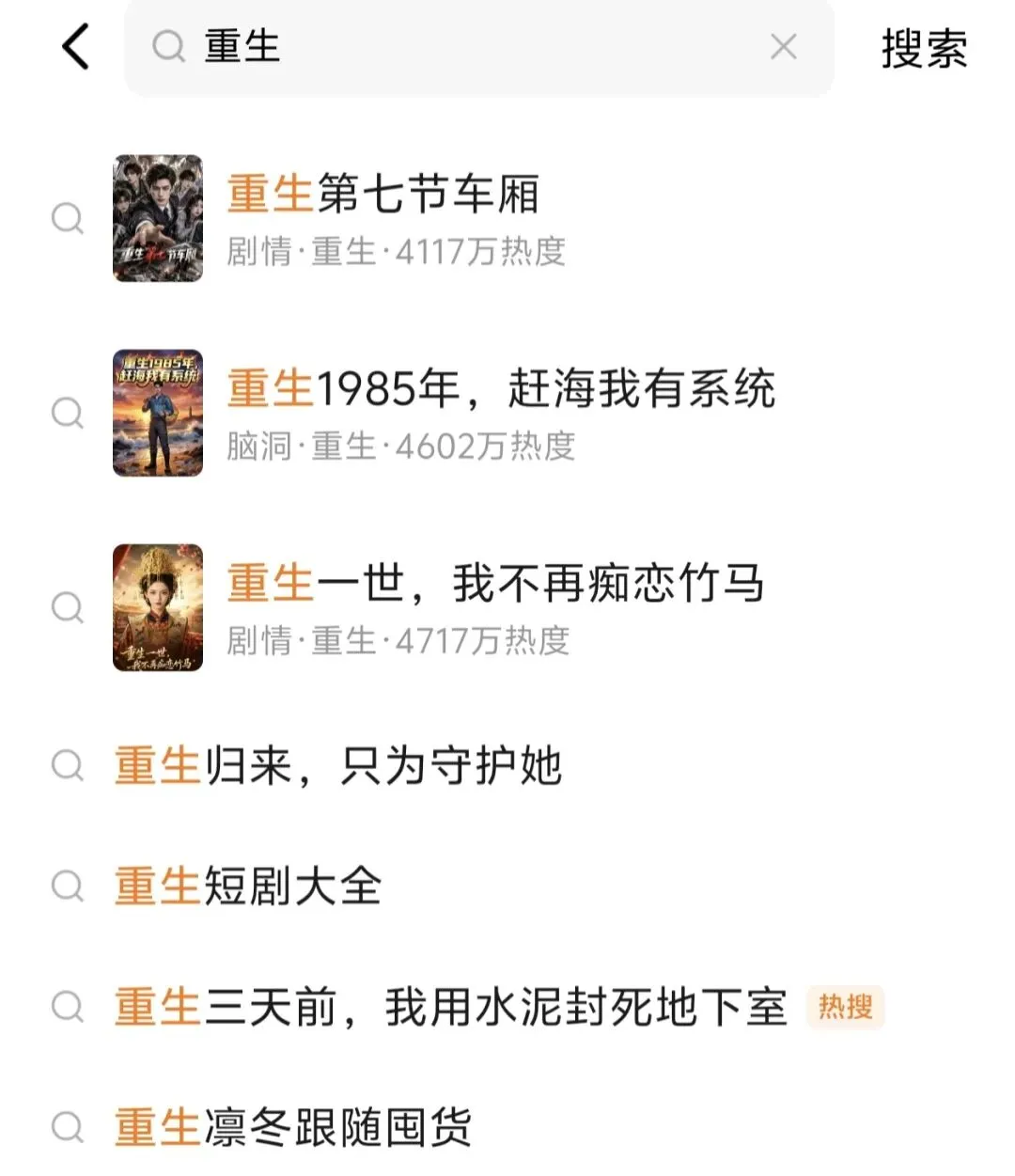This screenshot has height=1176, width=1015.
Task: Tap the 搜索 button
Action: [924, 48]
